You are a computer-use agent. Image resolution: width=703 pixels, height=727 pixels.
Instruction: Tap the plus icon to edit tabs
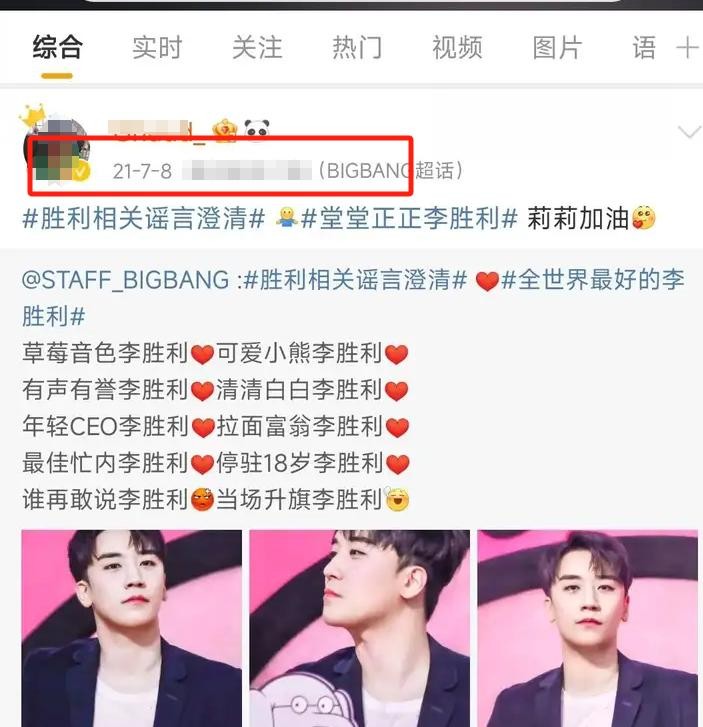click(687, 48)
